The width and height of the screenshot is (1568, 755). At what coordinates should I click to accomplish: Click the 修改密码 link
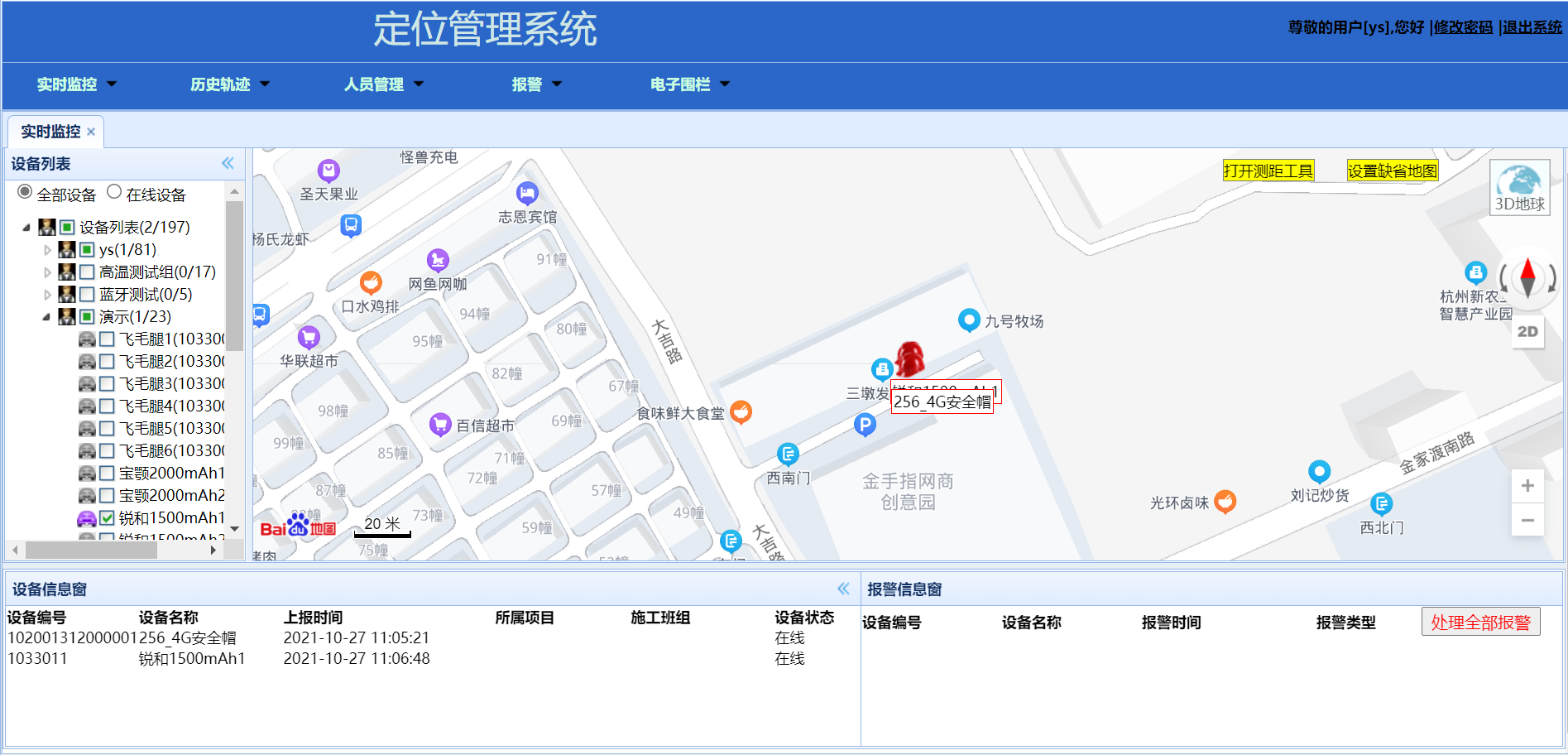(x=1463, y=27)
